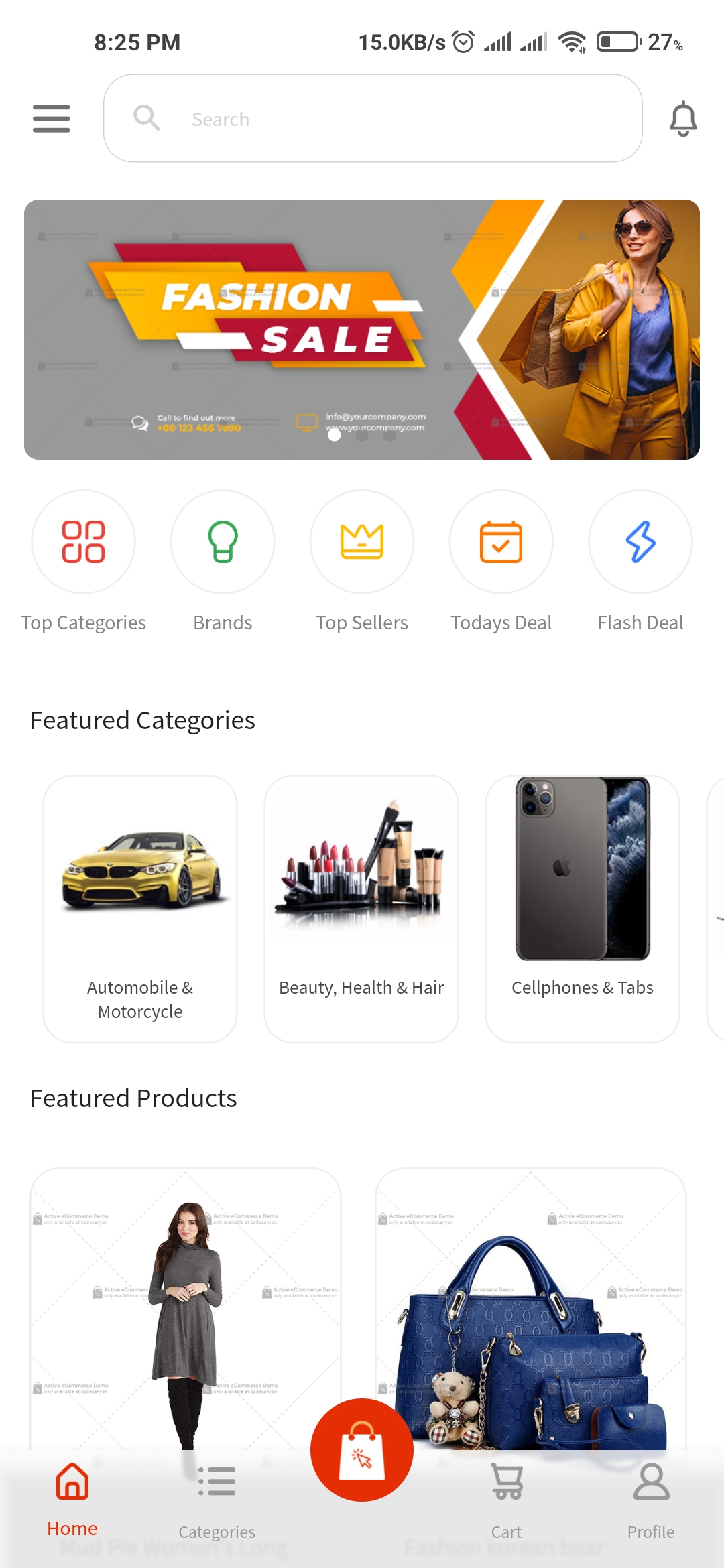Open Automobile & Motorcycle category
The width and height of the screenshot is (724, 1568).
coord(140,908)
